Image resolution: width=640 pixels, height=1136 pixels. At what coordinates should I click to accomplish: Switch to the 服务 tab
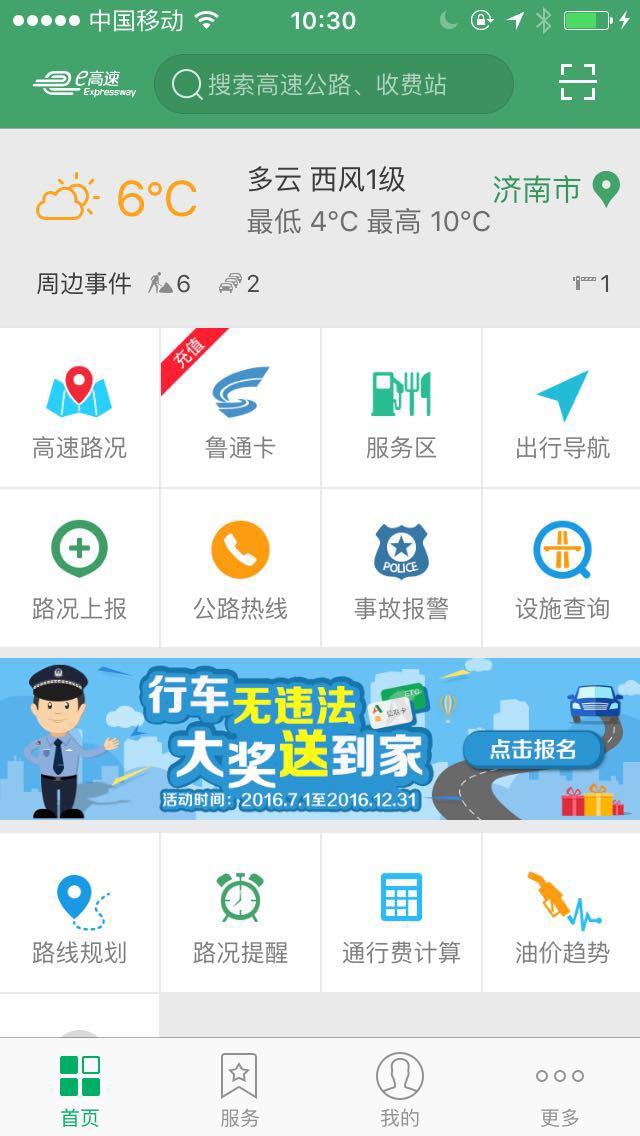[240, 1088]
